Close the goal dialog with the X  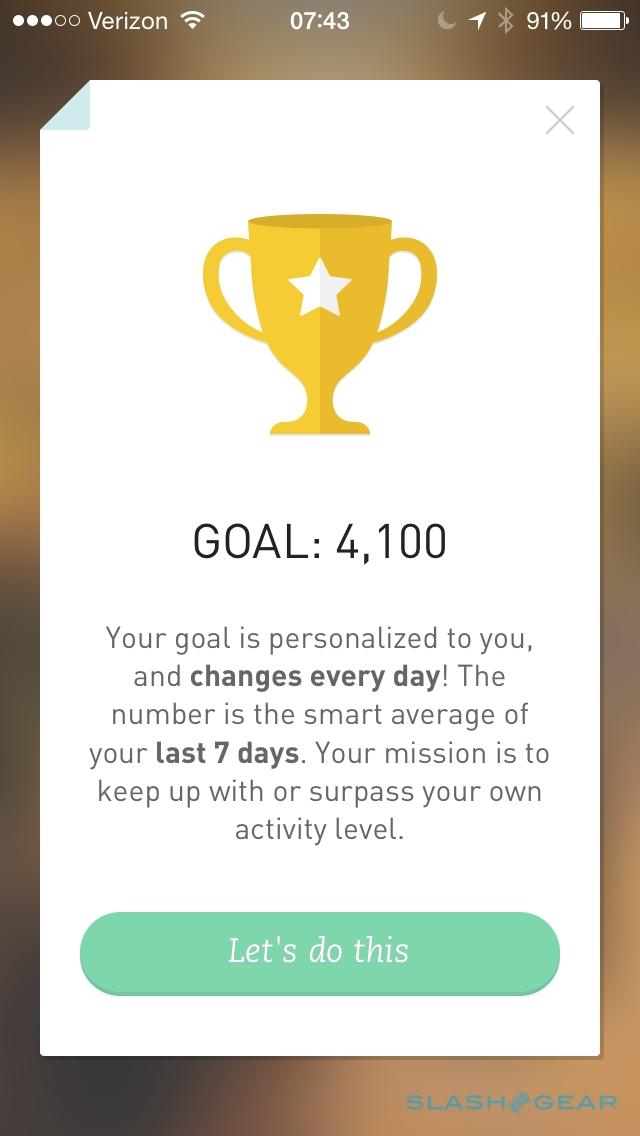tap(560, 121)
